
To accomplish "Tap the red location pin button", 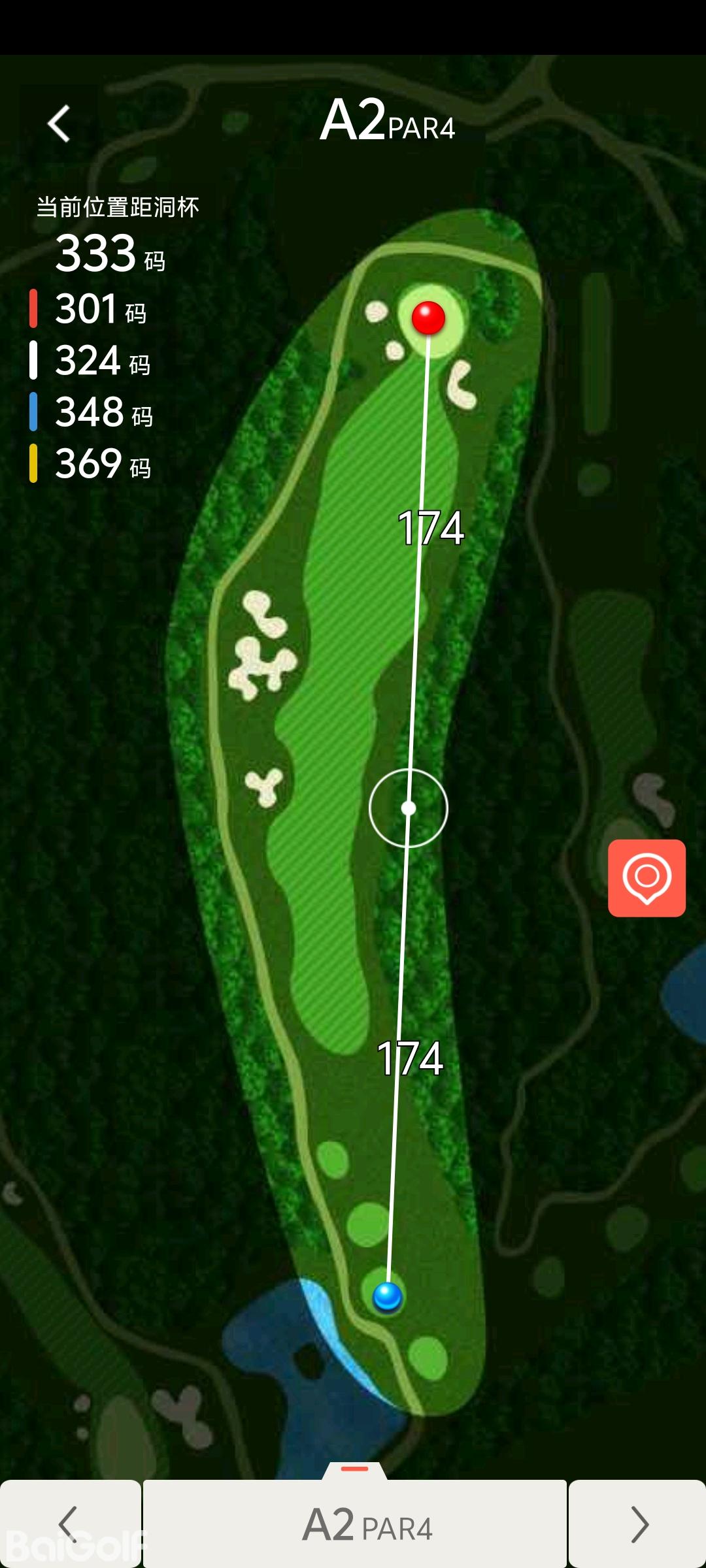I will pyautogui.click(x=647, y=878).
